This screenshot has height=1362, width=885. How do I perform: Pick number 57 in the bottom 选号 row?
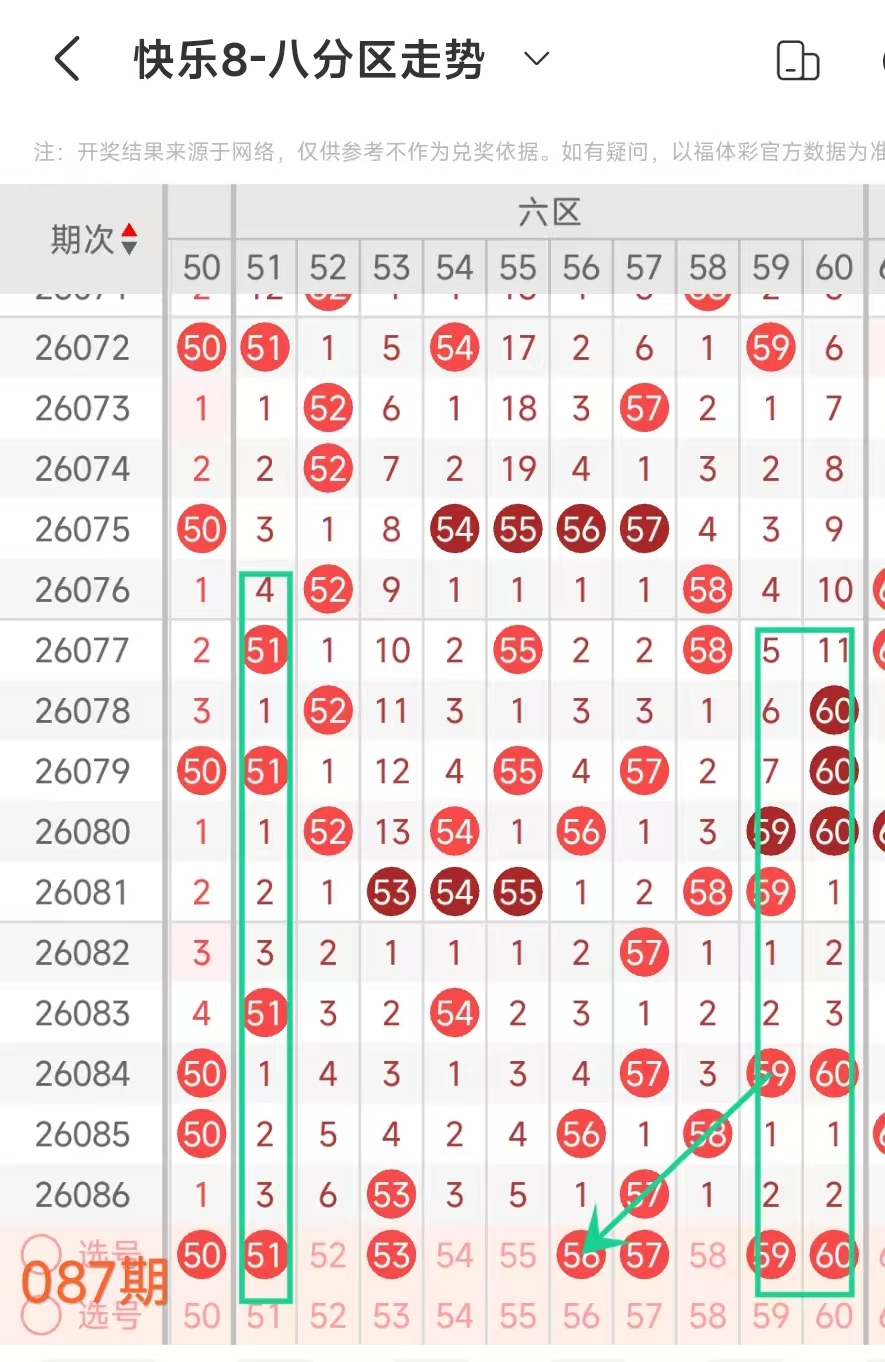pos(644,1317)
